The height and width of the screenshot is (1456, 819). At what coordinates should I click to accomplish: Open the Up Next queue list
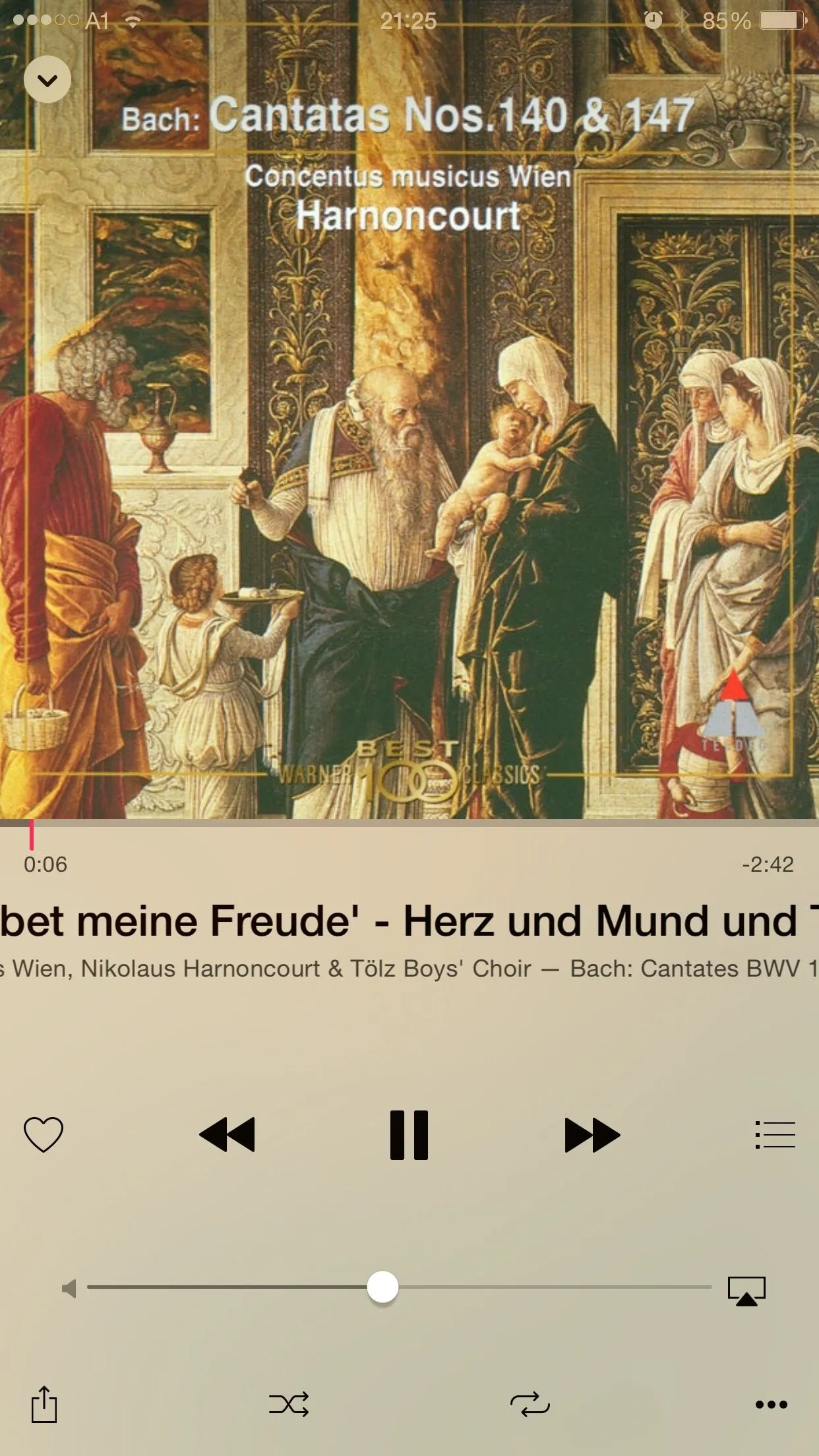pos(775,1135)
